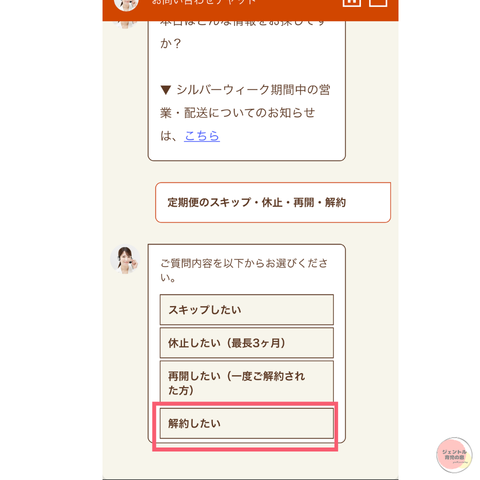Select the スキップしたい option
Screen dimensions: 480x480
click(247, 310)
